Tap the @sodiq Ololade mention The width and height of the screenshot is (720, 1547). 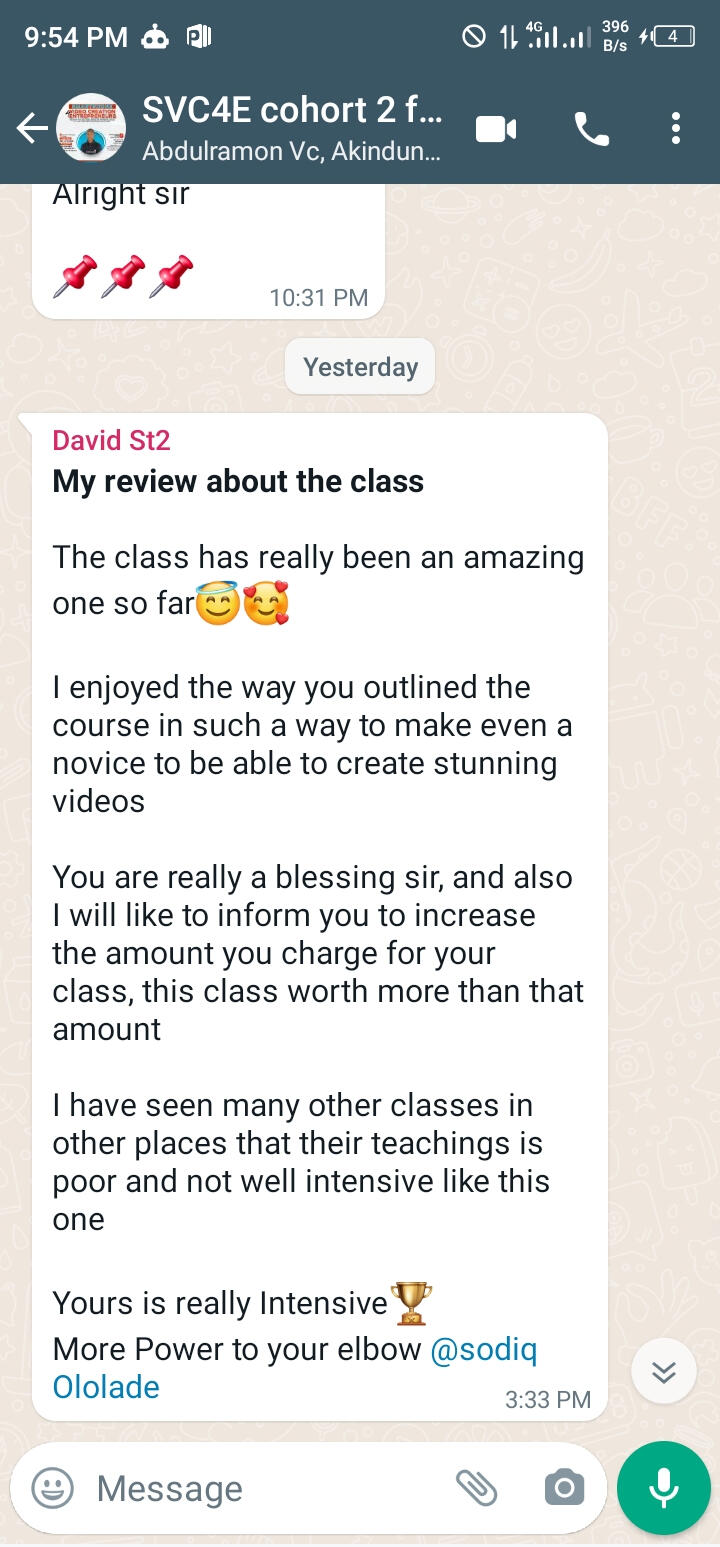(x=484, y=1349)
